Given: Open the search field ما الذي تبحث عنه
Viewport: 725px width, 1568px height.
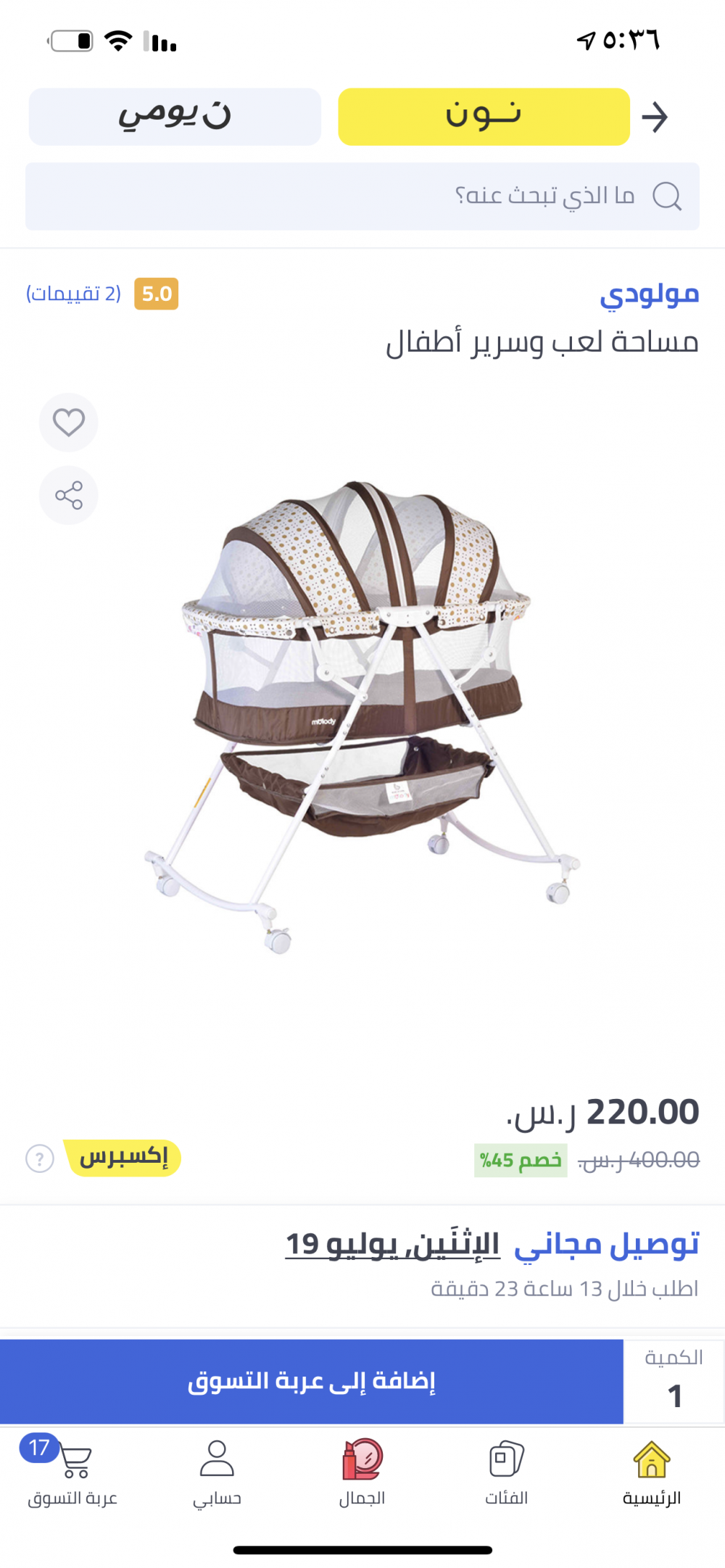Looking at the screenshot, I should pyautogui.click(x=362, y=196).
